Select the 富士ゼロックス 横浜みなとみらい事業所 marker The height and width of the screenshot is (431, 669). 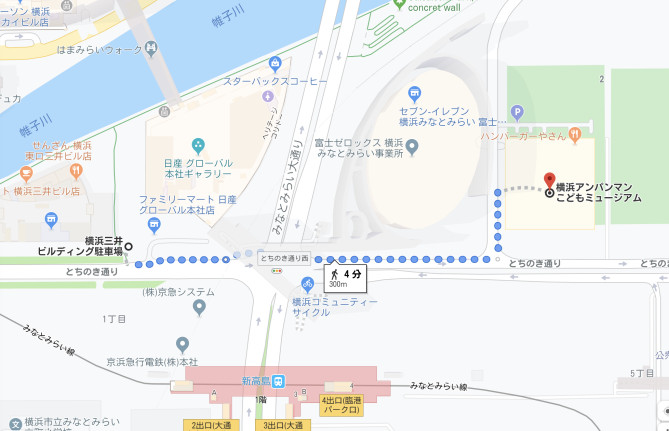point(413,149)
